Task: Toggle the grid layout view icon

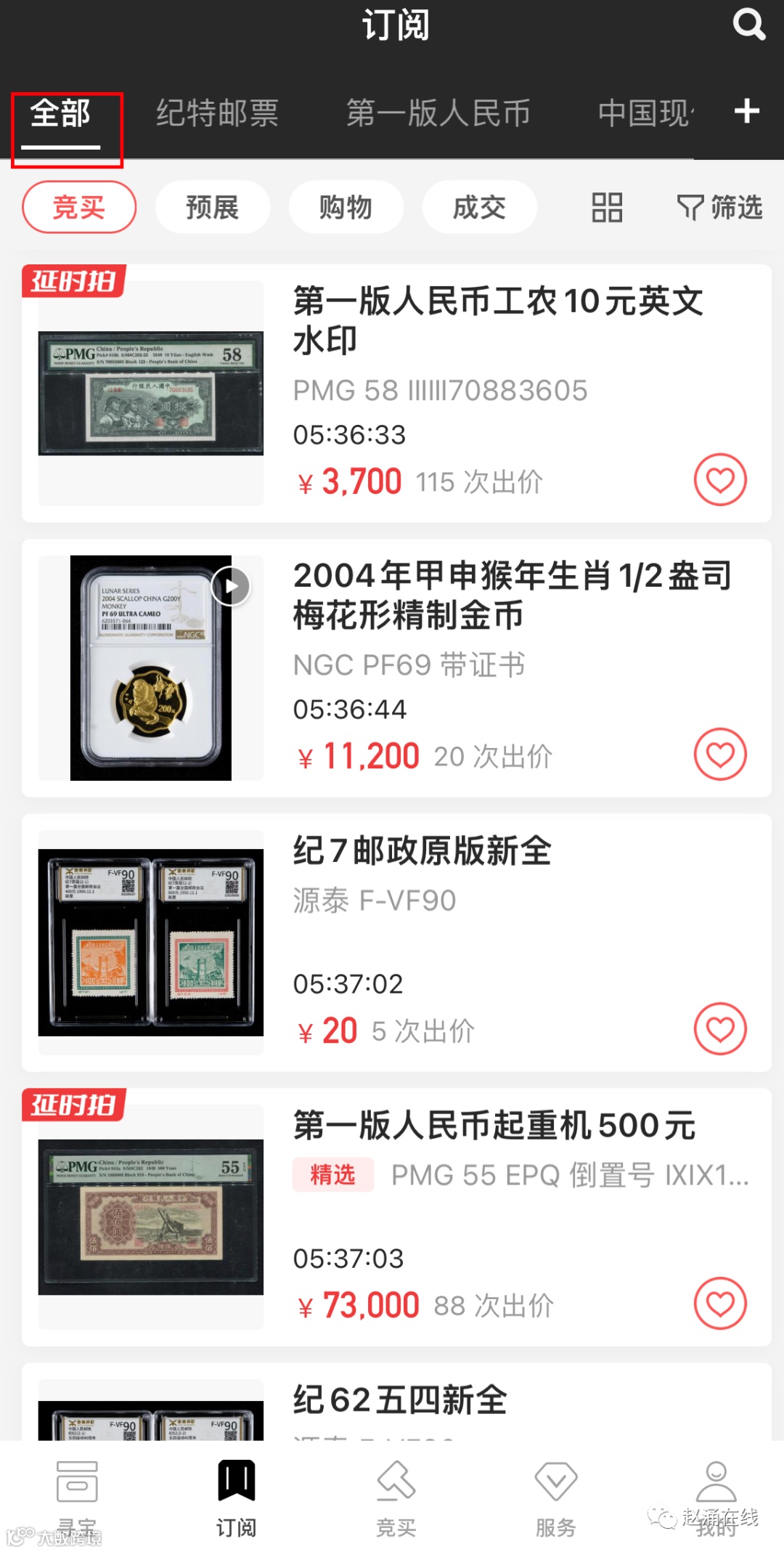Action: (607, 208)
